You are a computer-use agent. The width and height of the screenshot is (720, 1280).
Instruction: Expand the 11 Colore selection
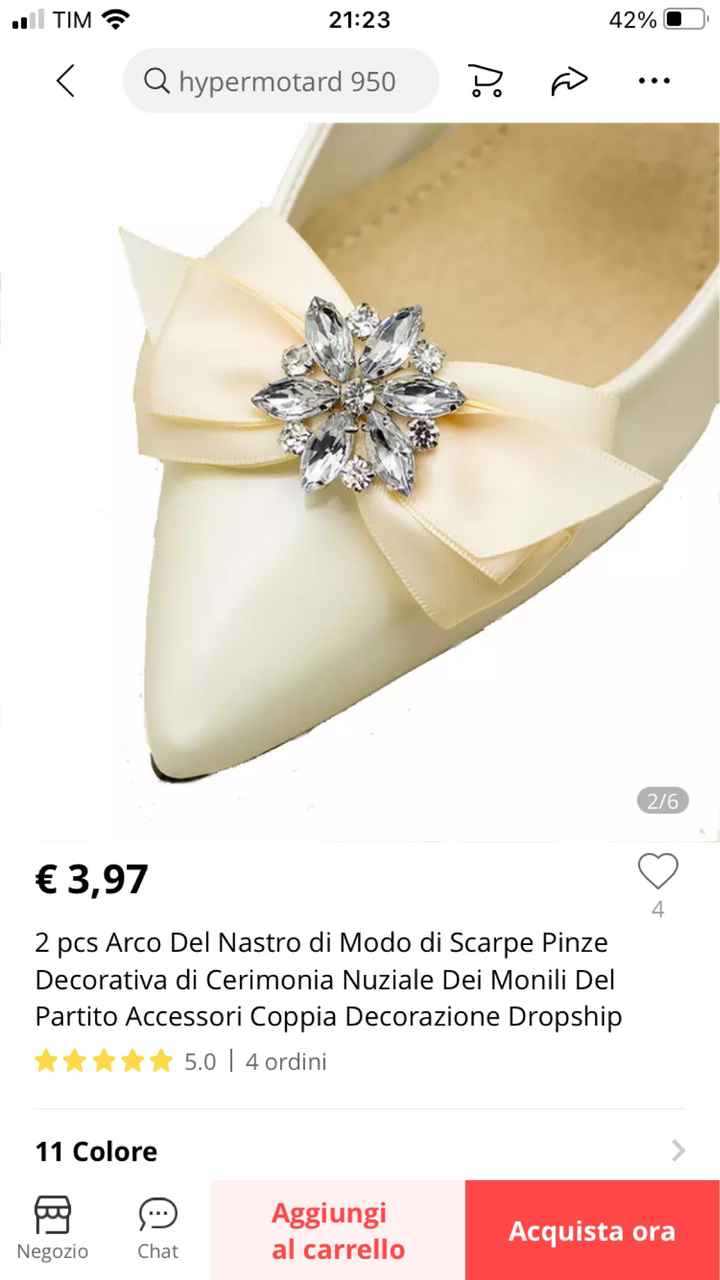click(360, 1151)
